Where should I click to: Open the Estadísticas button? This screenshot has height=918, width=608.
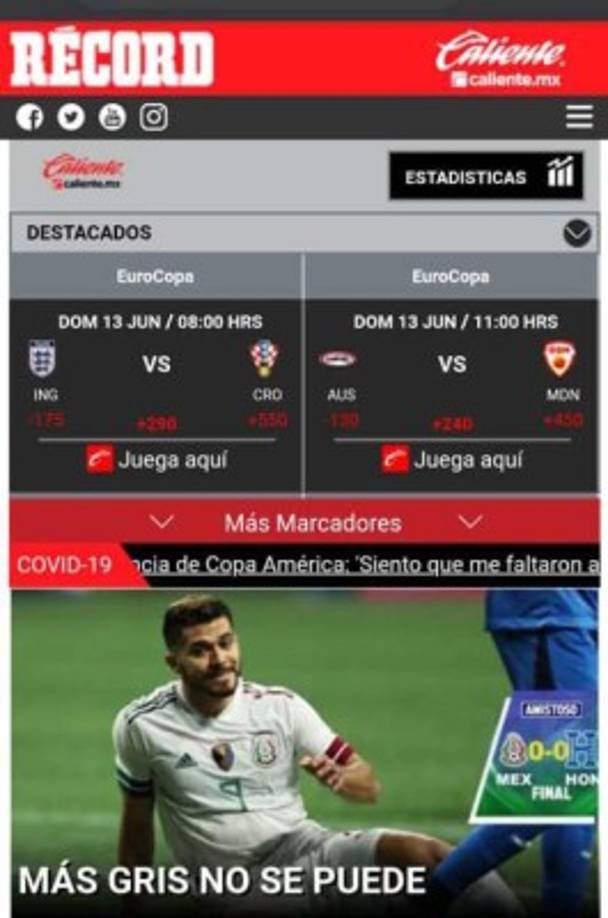pyautogui.click(x=486, y=177)
